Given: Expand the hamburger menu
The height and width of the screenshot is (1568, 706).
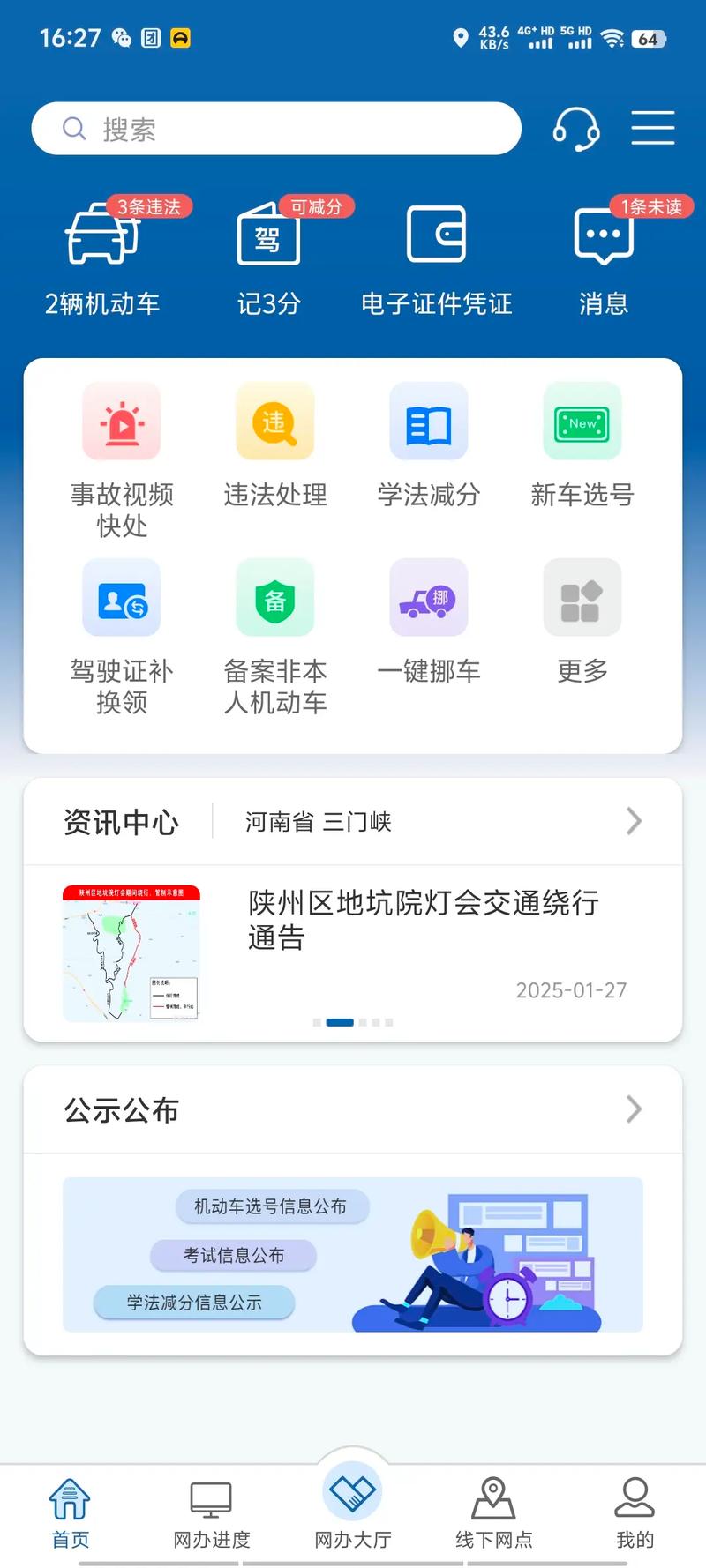Looking at the screenshot, I should coord(653,129).
